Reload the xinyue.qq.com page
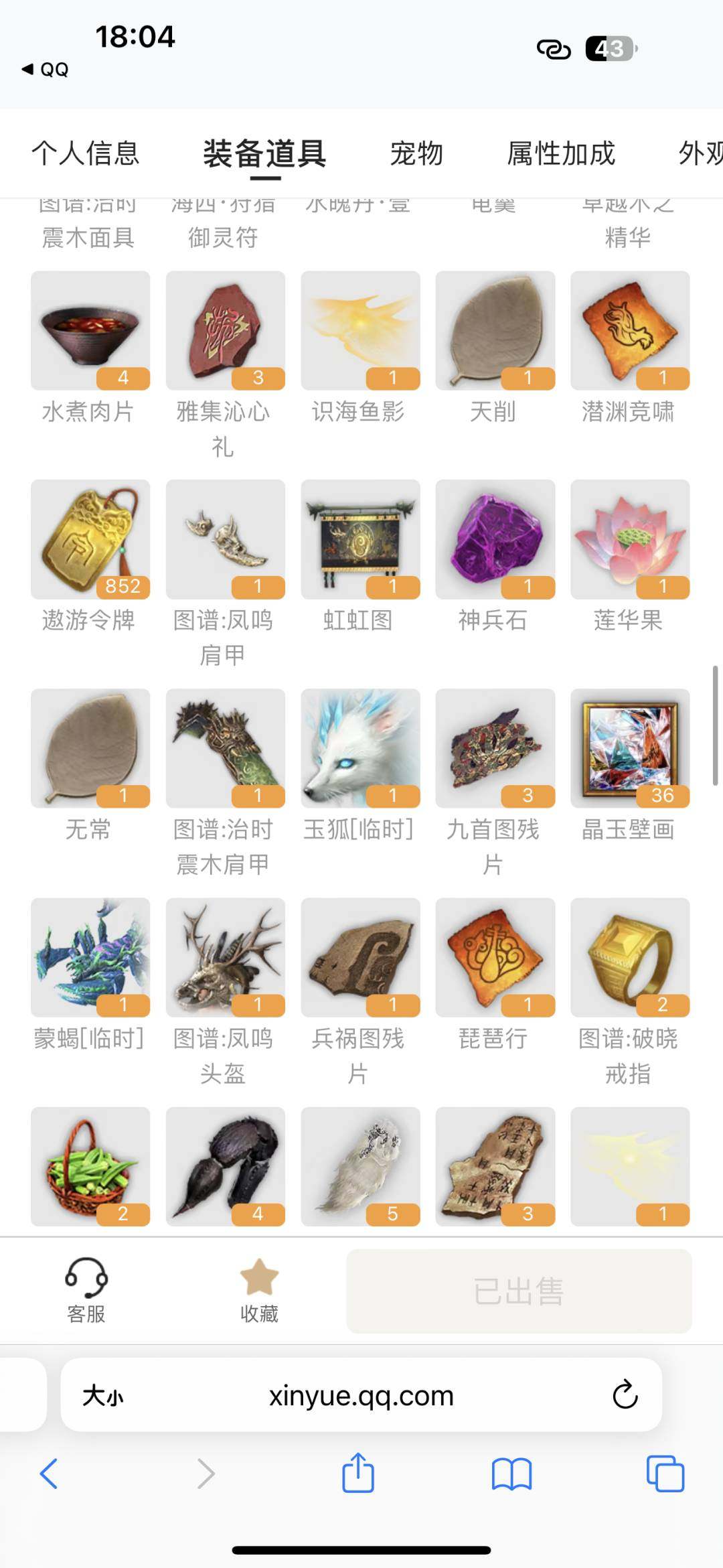This screenshot has width=723, height=1568. tap(624, 1395)
